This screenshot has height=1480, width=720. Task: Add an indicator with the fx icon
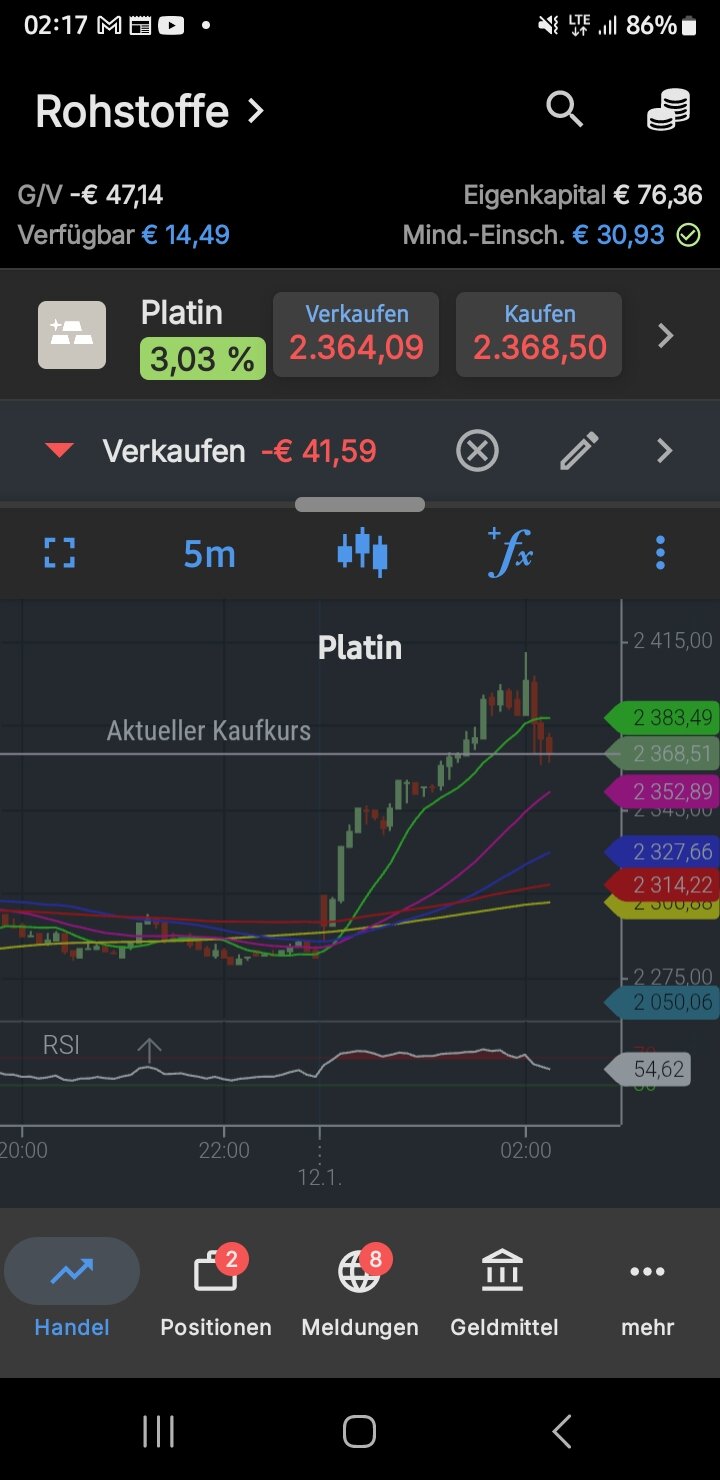tap(510, 553)
